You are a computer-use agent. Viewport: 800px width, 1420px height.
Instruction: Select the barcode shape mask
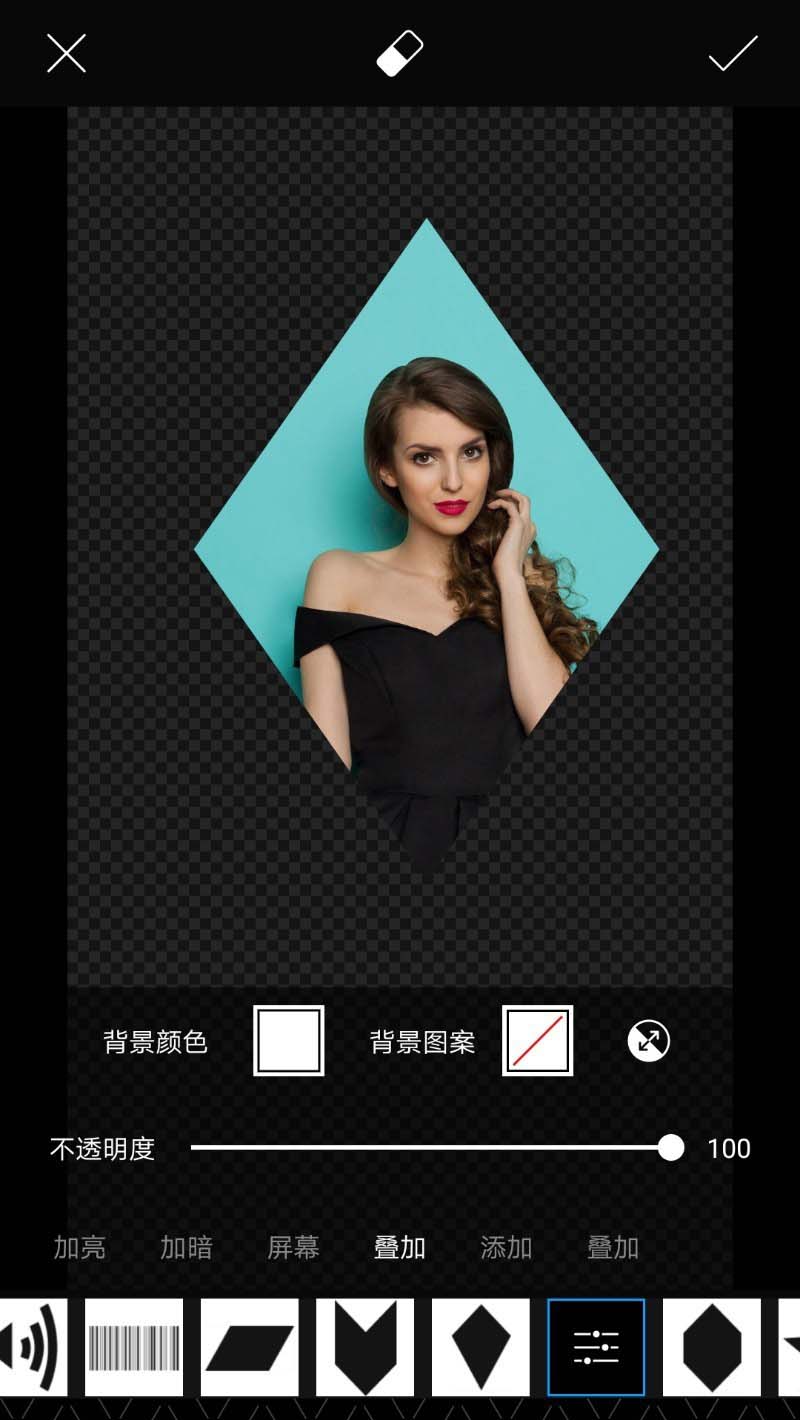point(134,1347)
